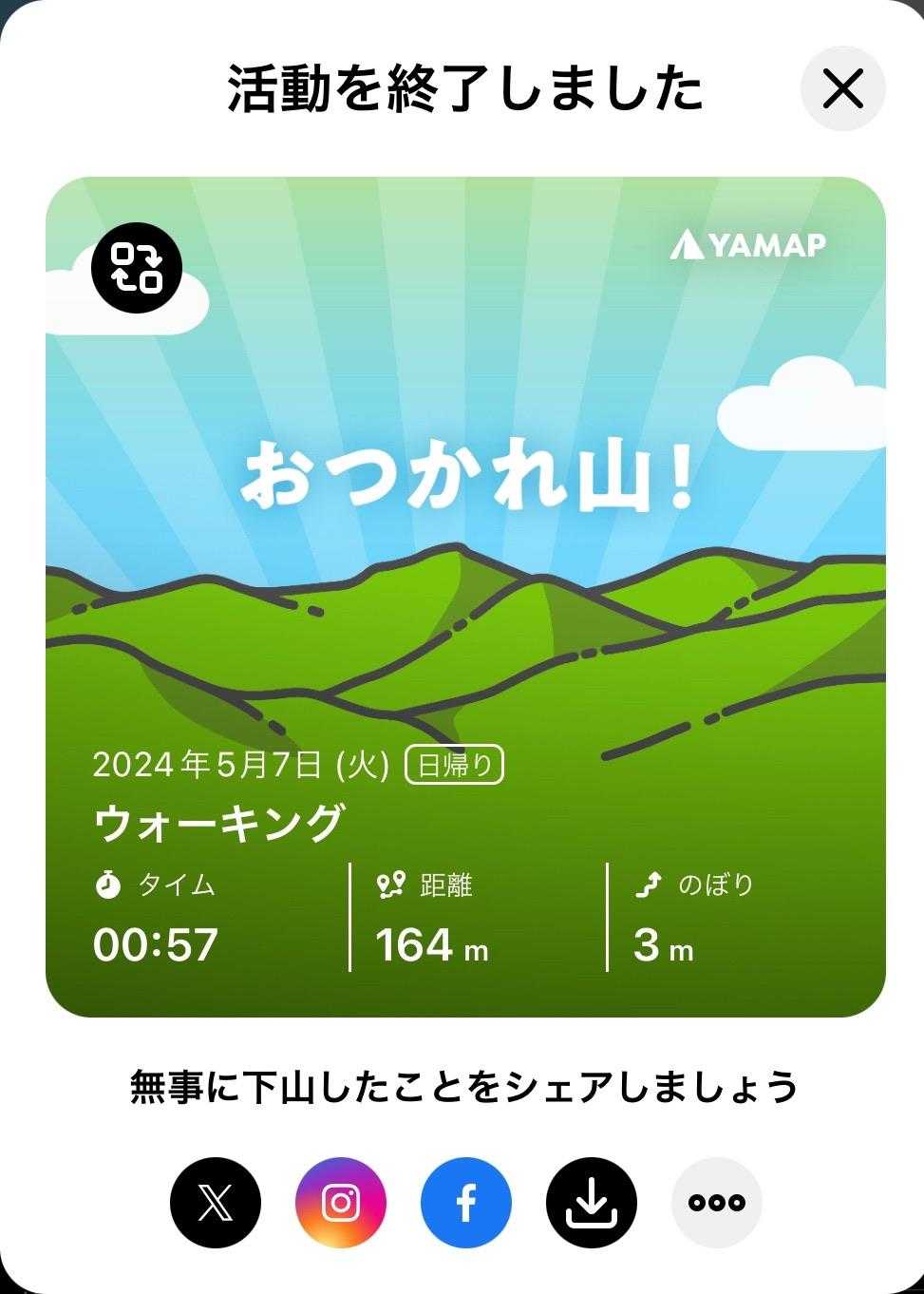This screenshot has height=1294, width=924.
Task: Close the activity finished dialog
Action: (842, 89)
